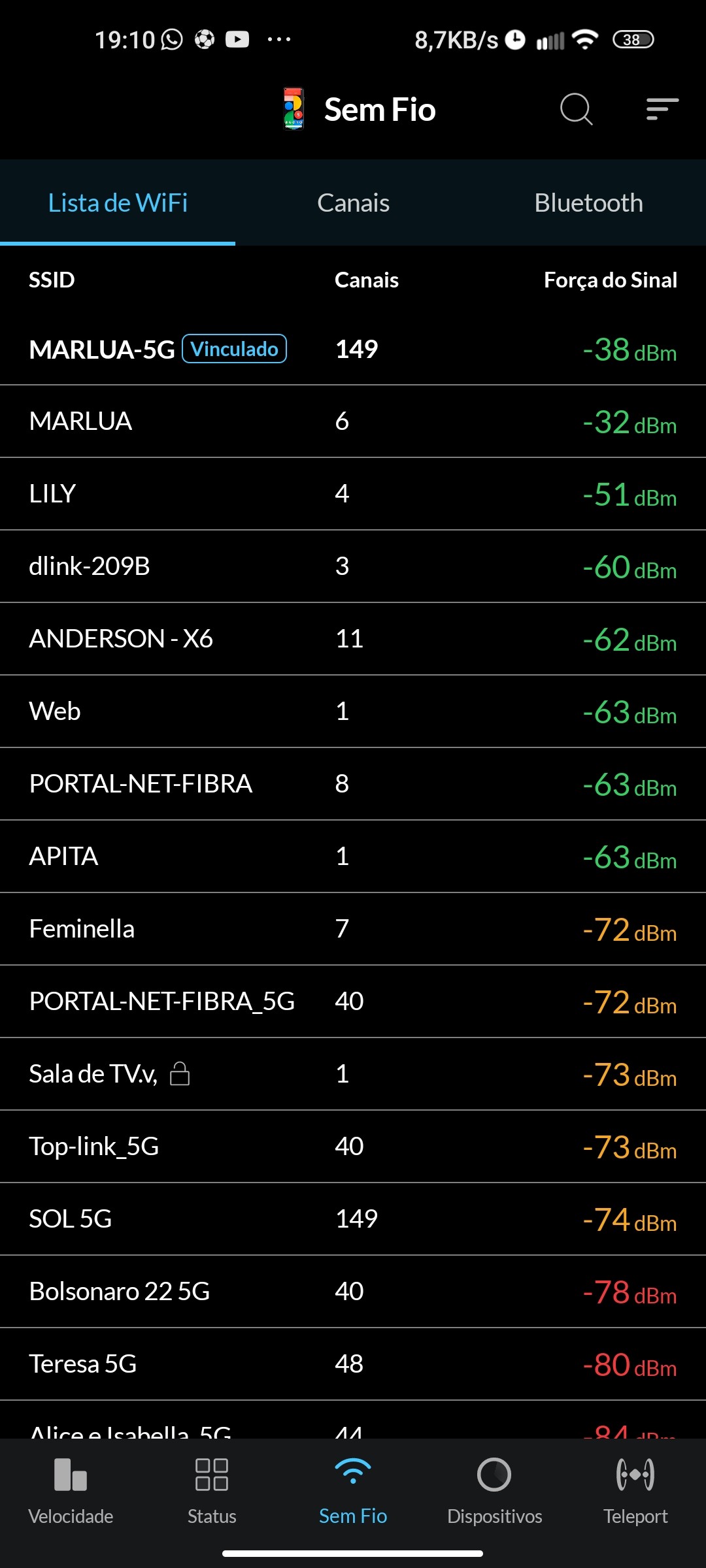Go to the Velocidade tab

[x=71, y=1486]
